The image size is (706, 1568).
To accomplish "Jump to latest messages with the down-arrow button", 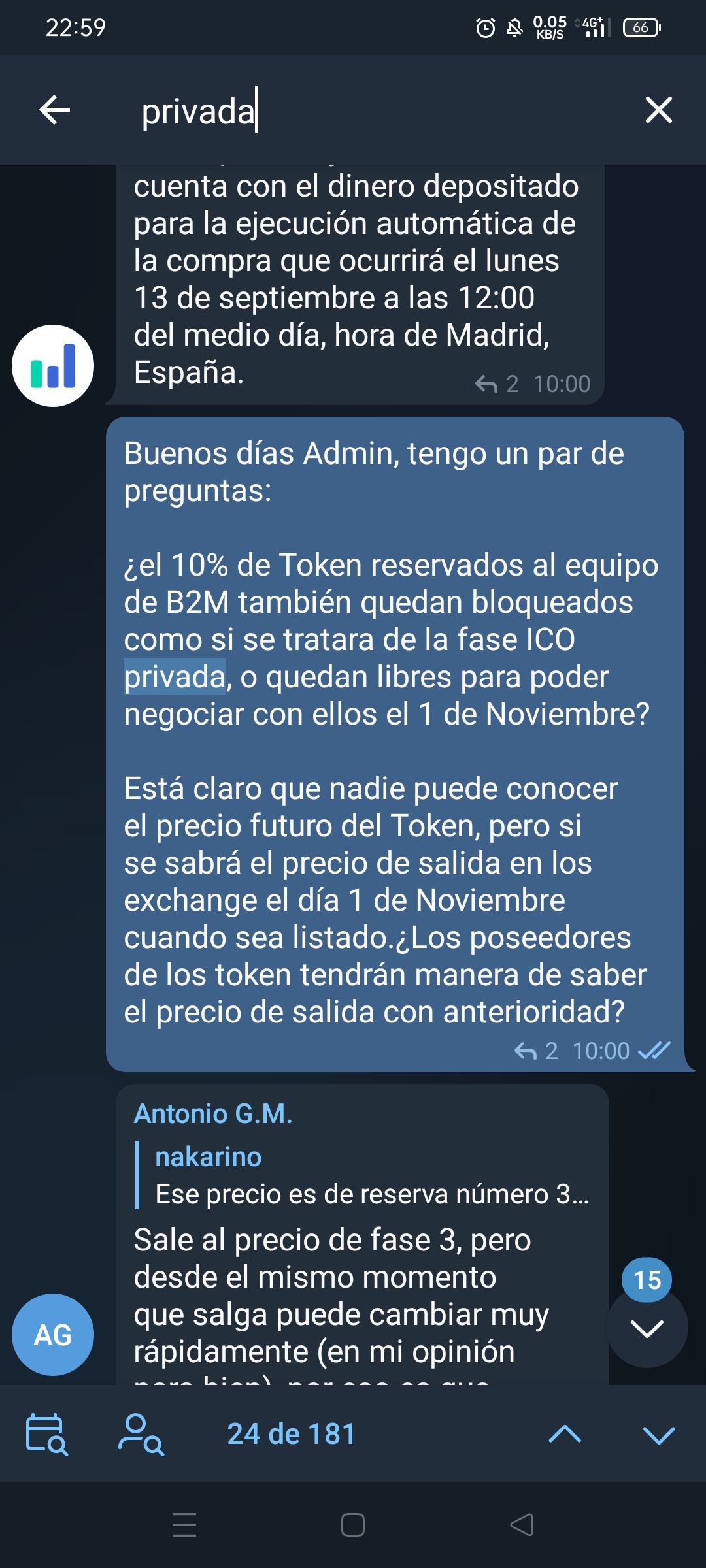I will click(647, 1327).
